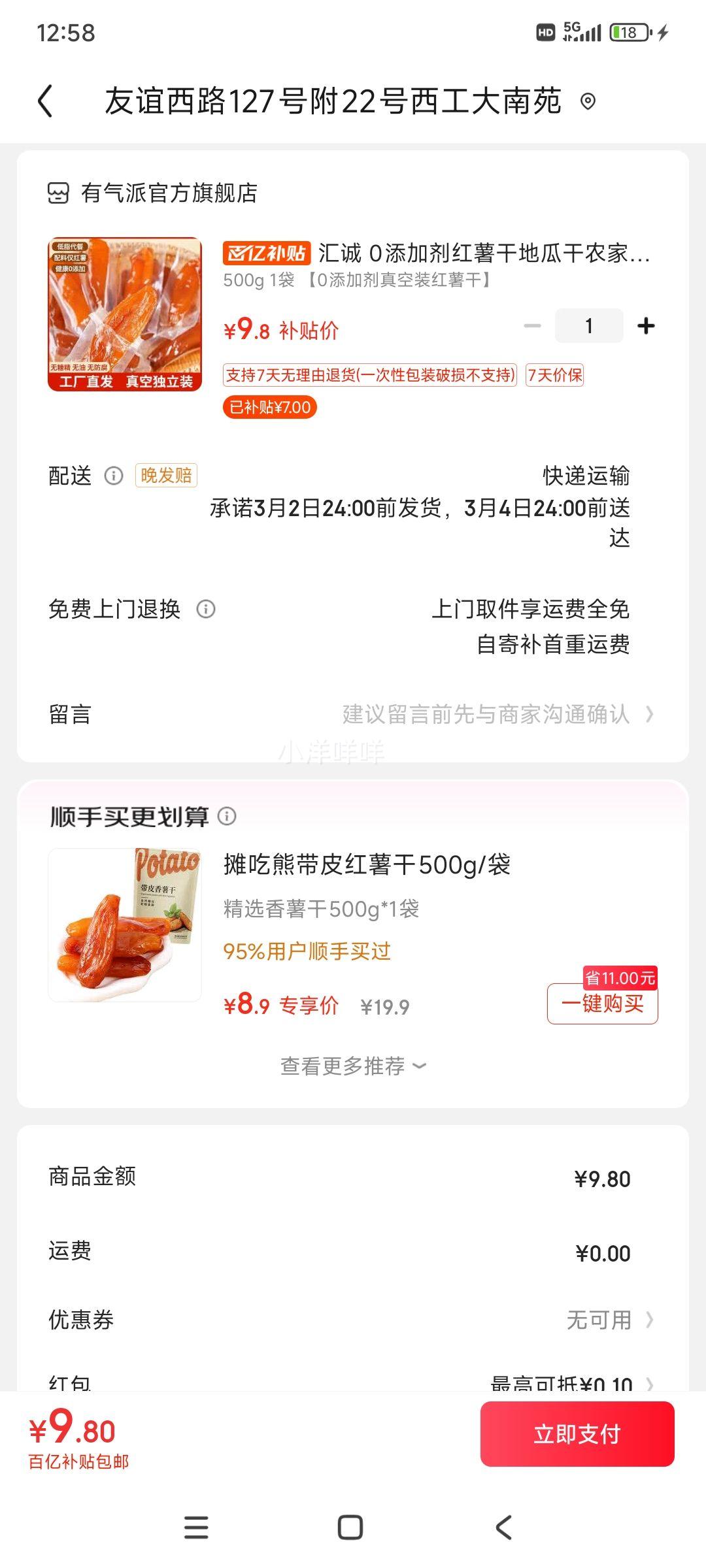
Task: Tap the info icon next to 顺手买更划算
Action: (226, 815)
